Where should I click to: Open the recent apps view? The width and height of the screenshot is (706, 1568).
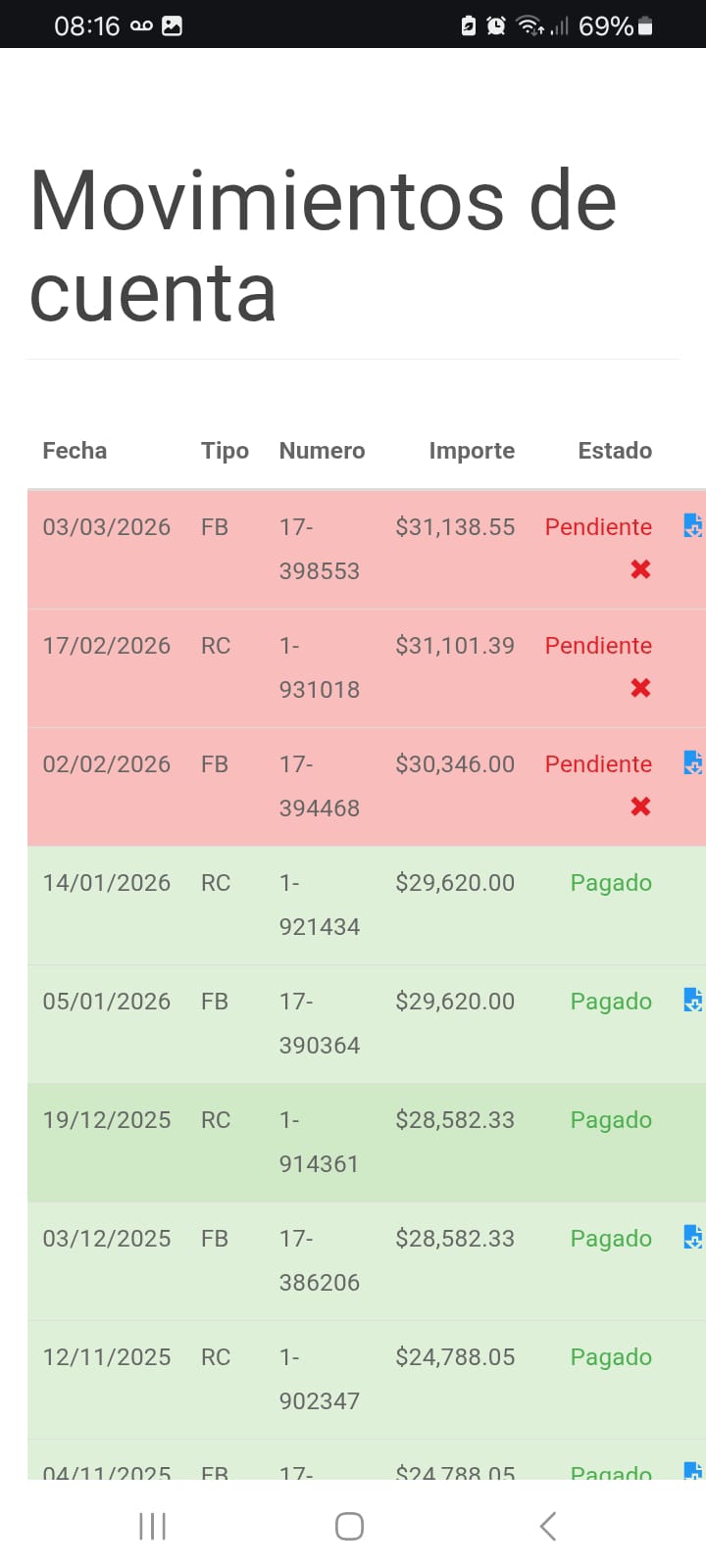153,1526
